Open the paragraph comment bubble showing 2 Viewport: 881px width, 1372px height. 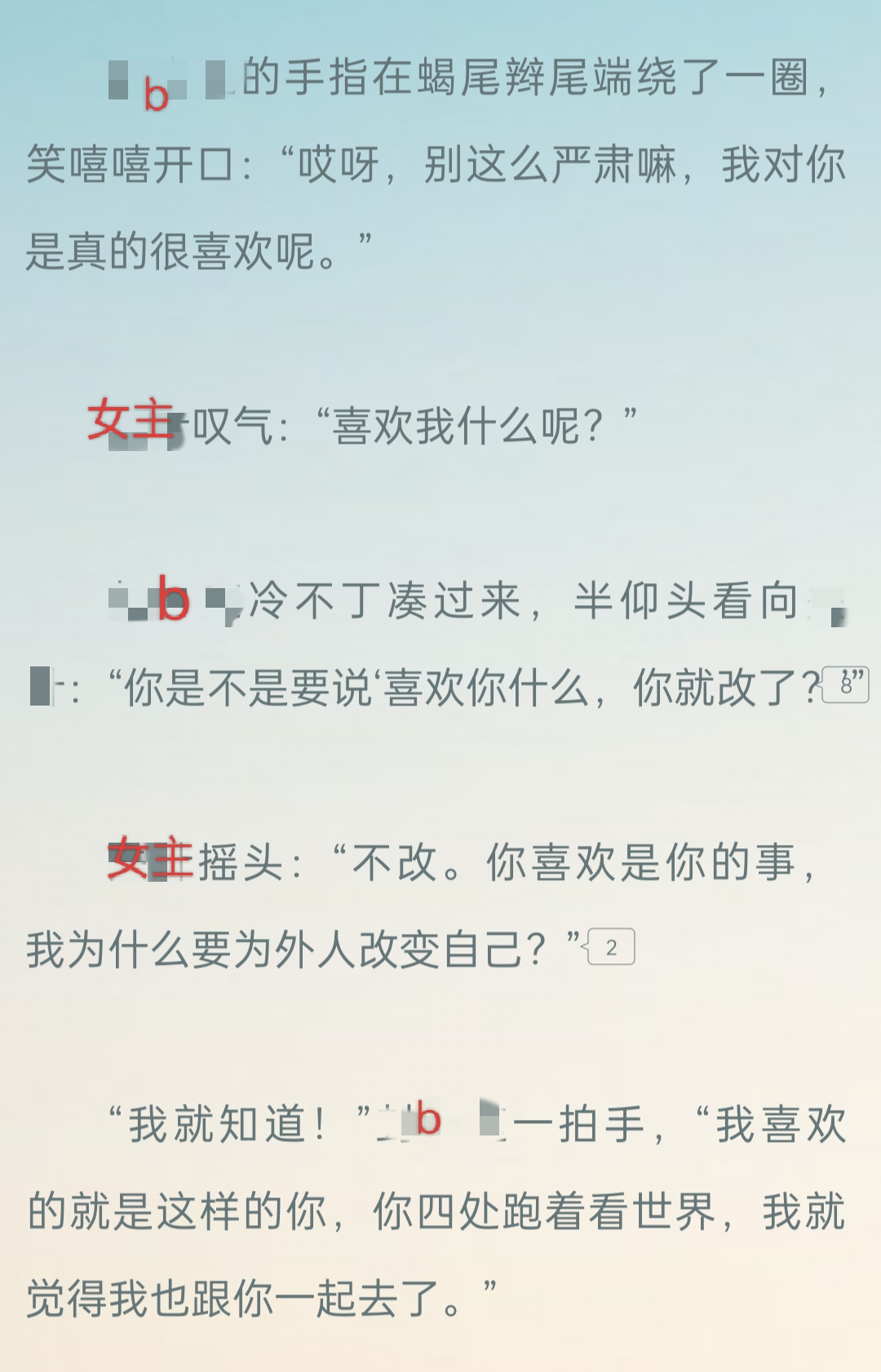pyautogui.click(x=611, y=947)
